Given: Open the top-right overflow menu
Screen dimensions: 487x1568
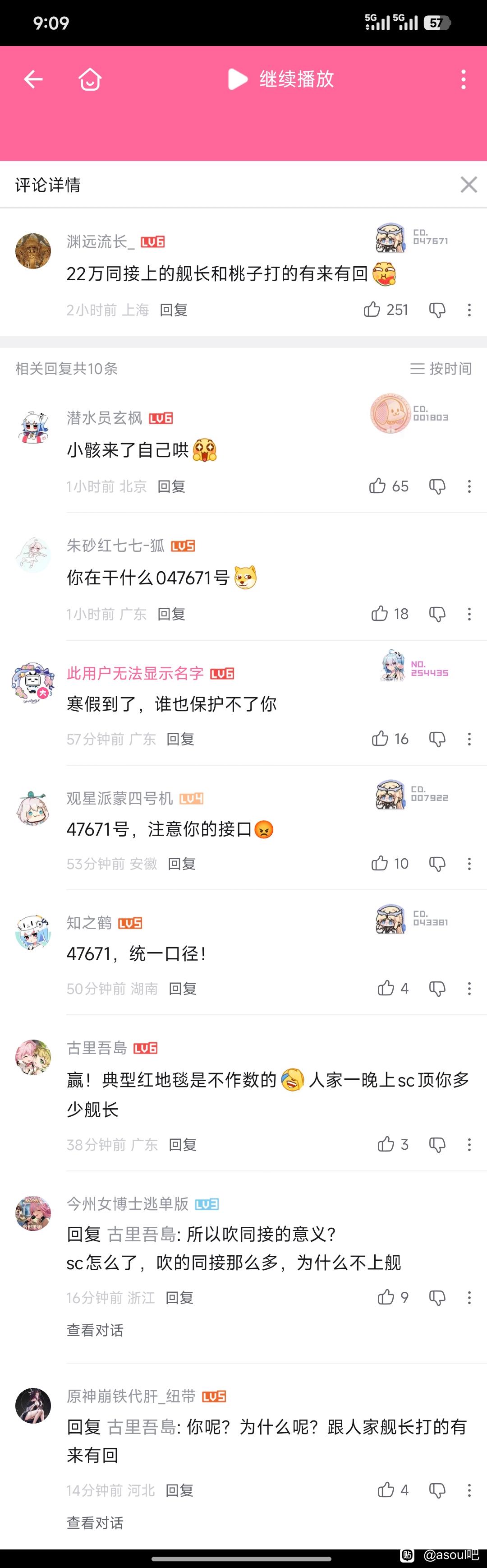Looking at the screenshot, I should point(463,79).
